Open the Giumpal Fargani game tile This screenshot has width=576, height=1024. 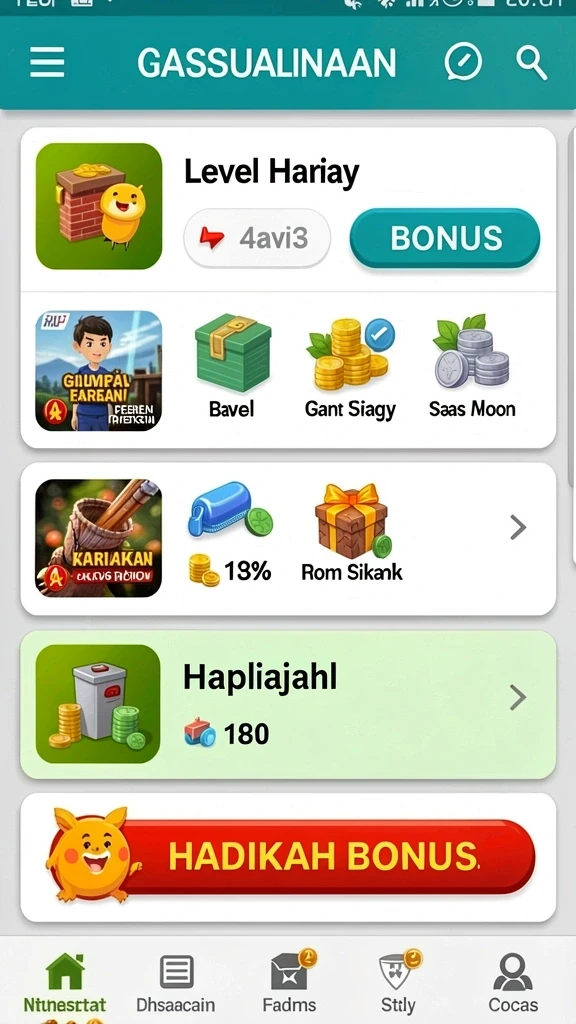pyautogui.click(x=99, y=370)
